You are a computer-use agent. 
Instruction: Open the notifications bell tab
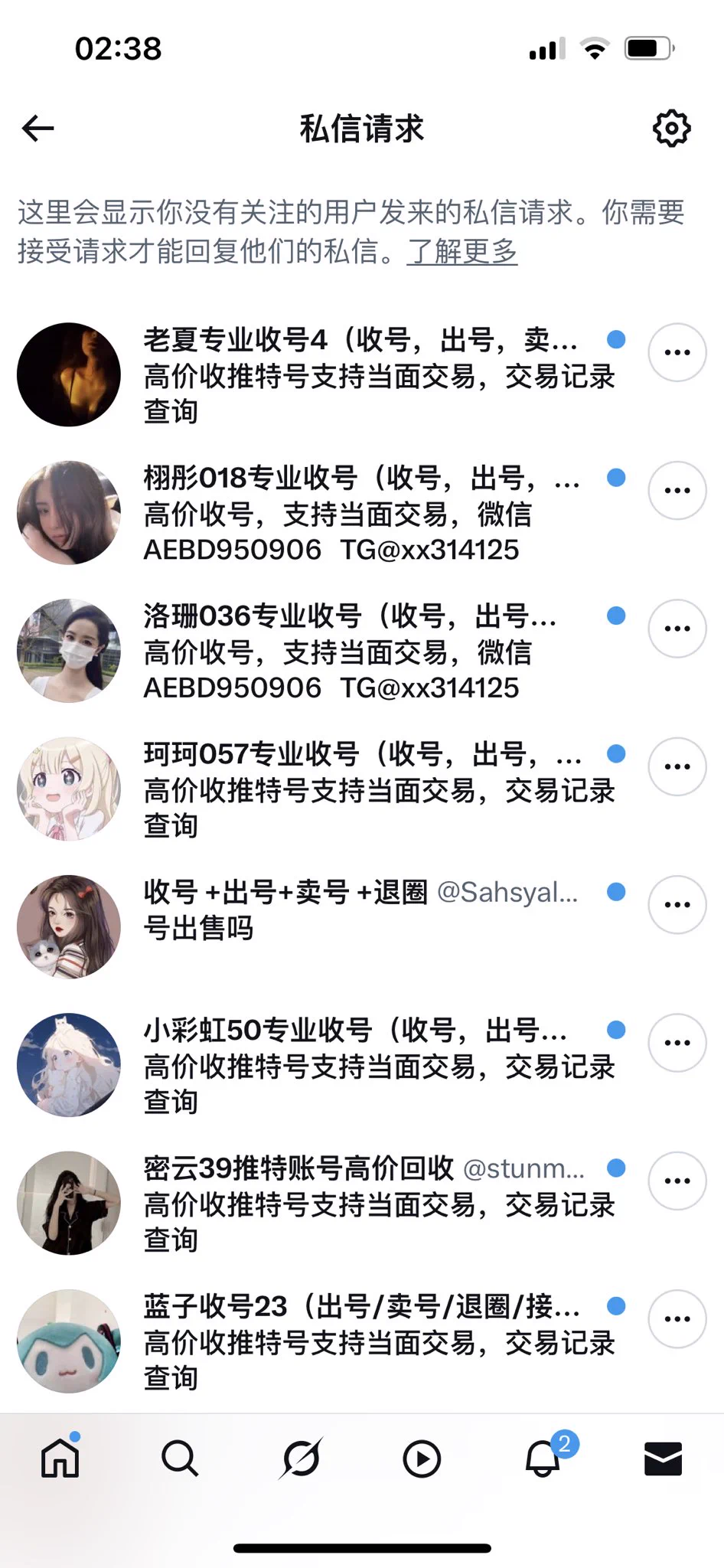tap(543, 1458)
